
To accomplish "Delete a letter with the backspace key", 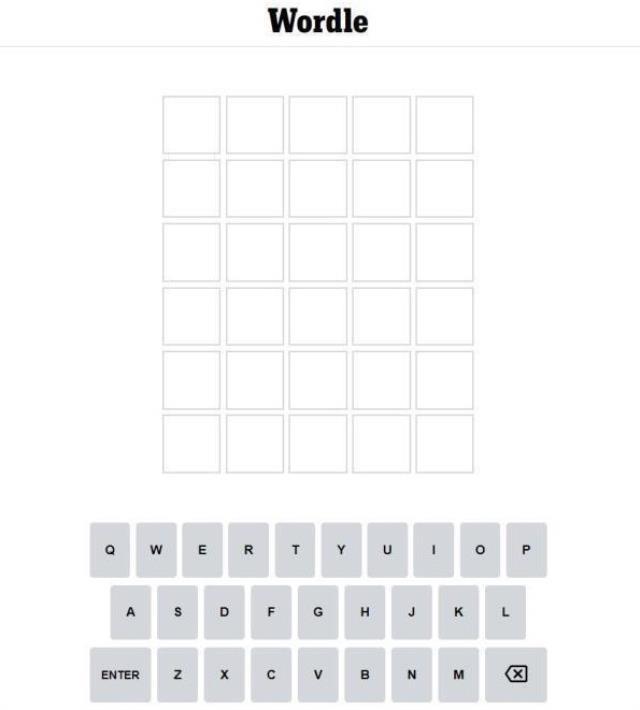I will [x=516, y=675].
